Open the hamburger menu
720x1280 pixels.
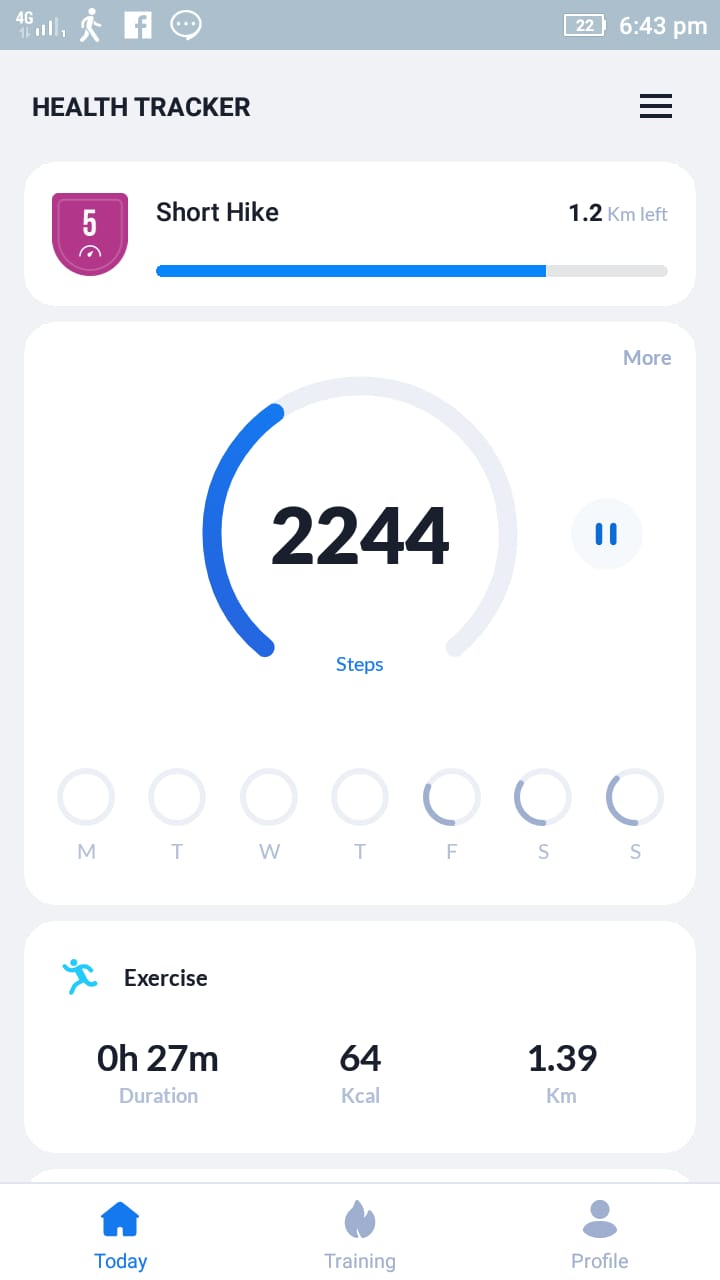click(656, 106)
